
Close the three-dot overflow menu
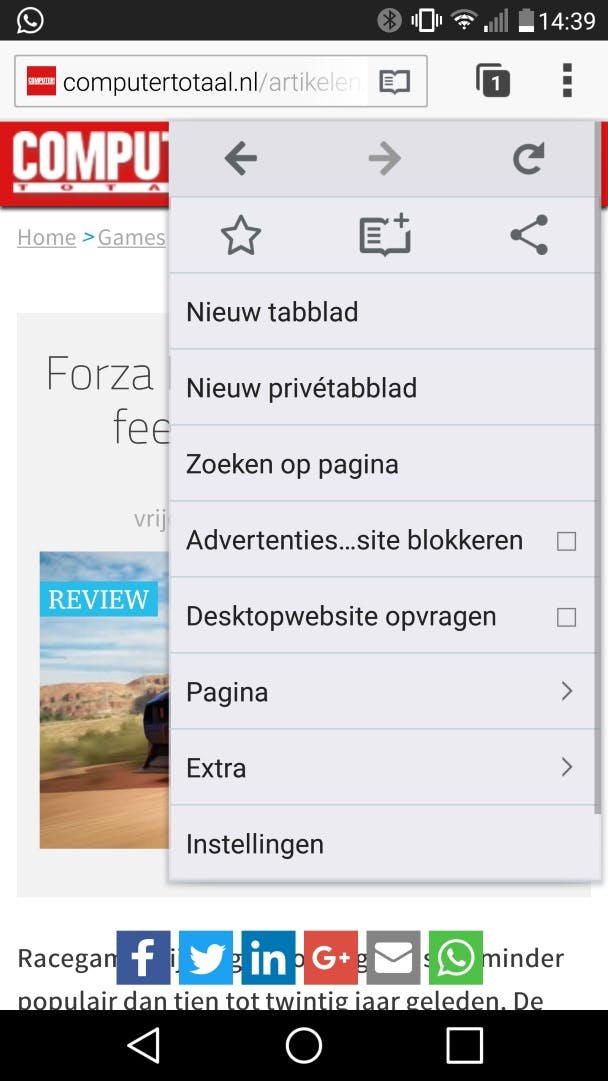click(x=566, y=81)
